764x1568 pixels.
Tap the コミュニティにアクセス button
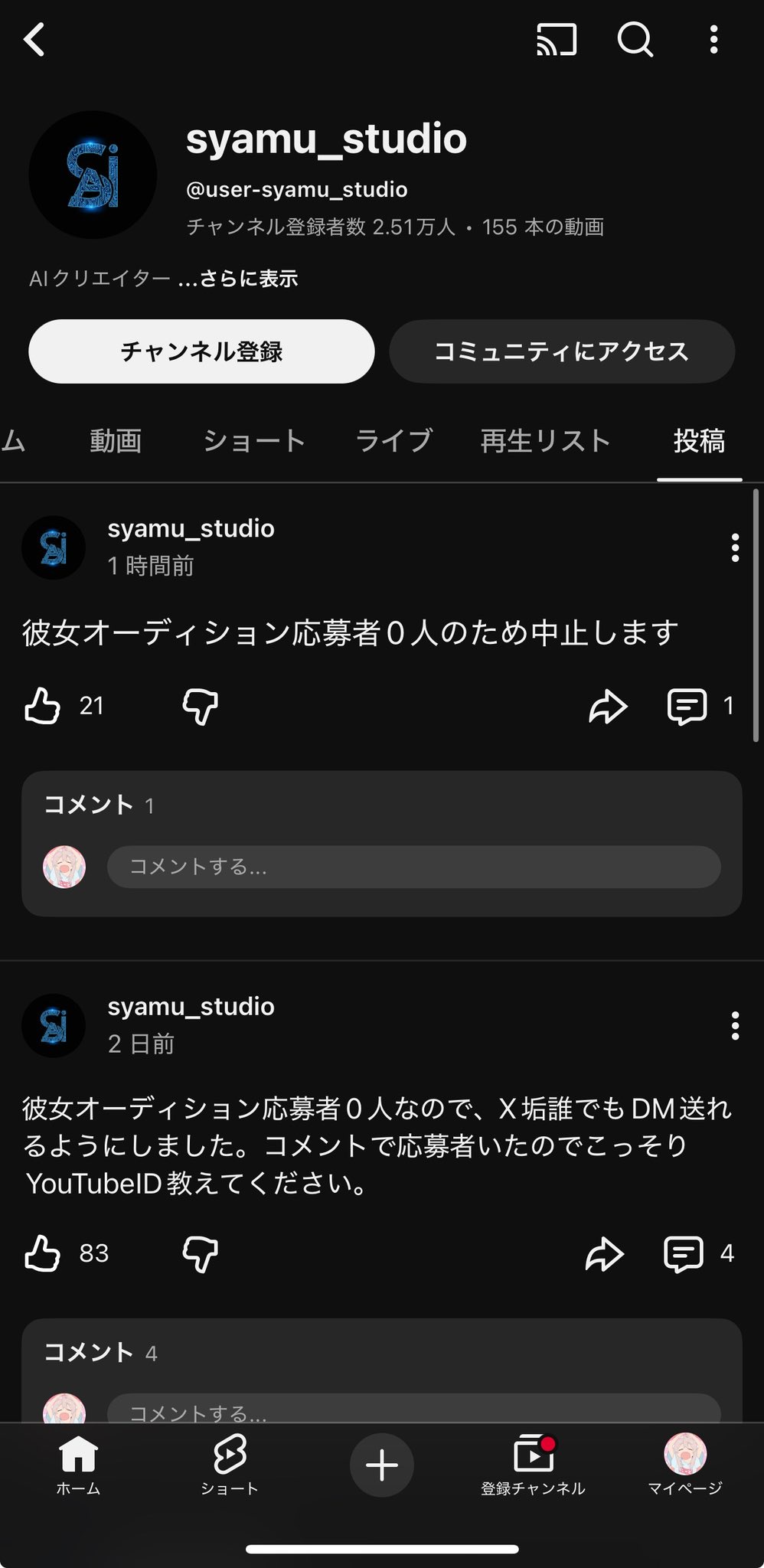pyautogui.click(x=562, y=351)
